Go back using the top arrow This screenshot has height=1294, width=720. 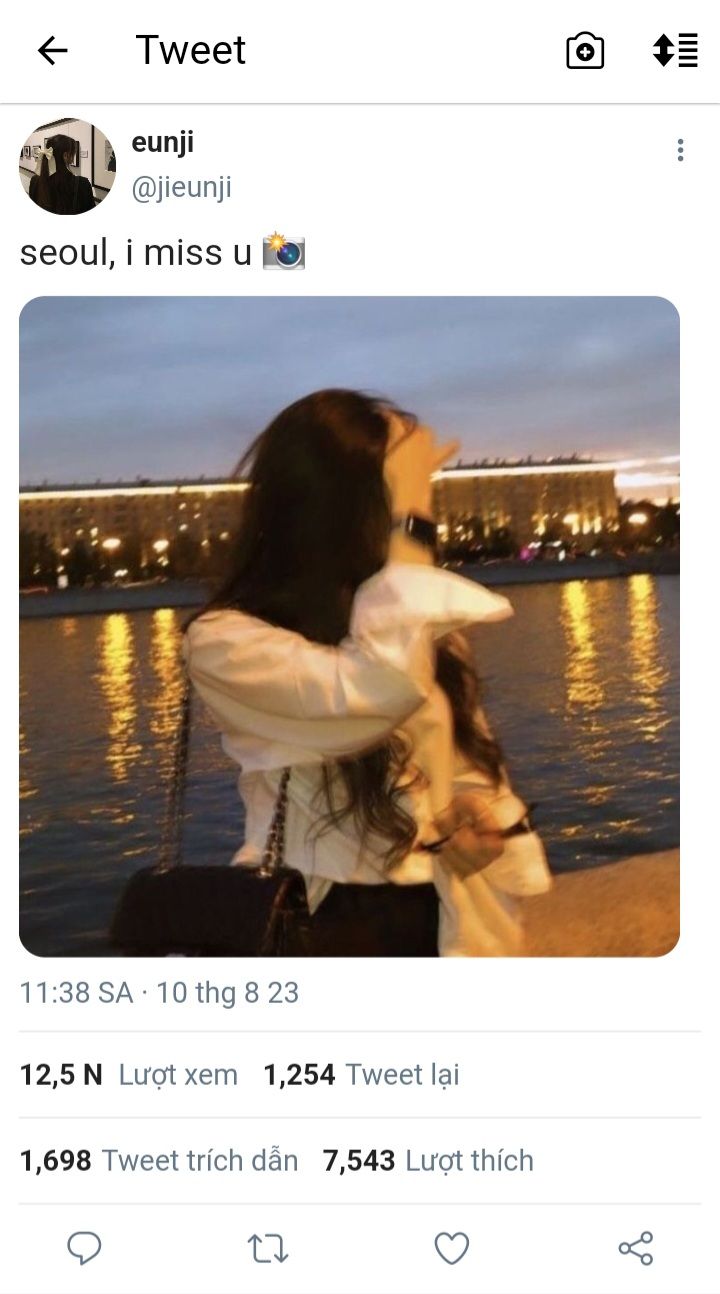52,50
